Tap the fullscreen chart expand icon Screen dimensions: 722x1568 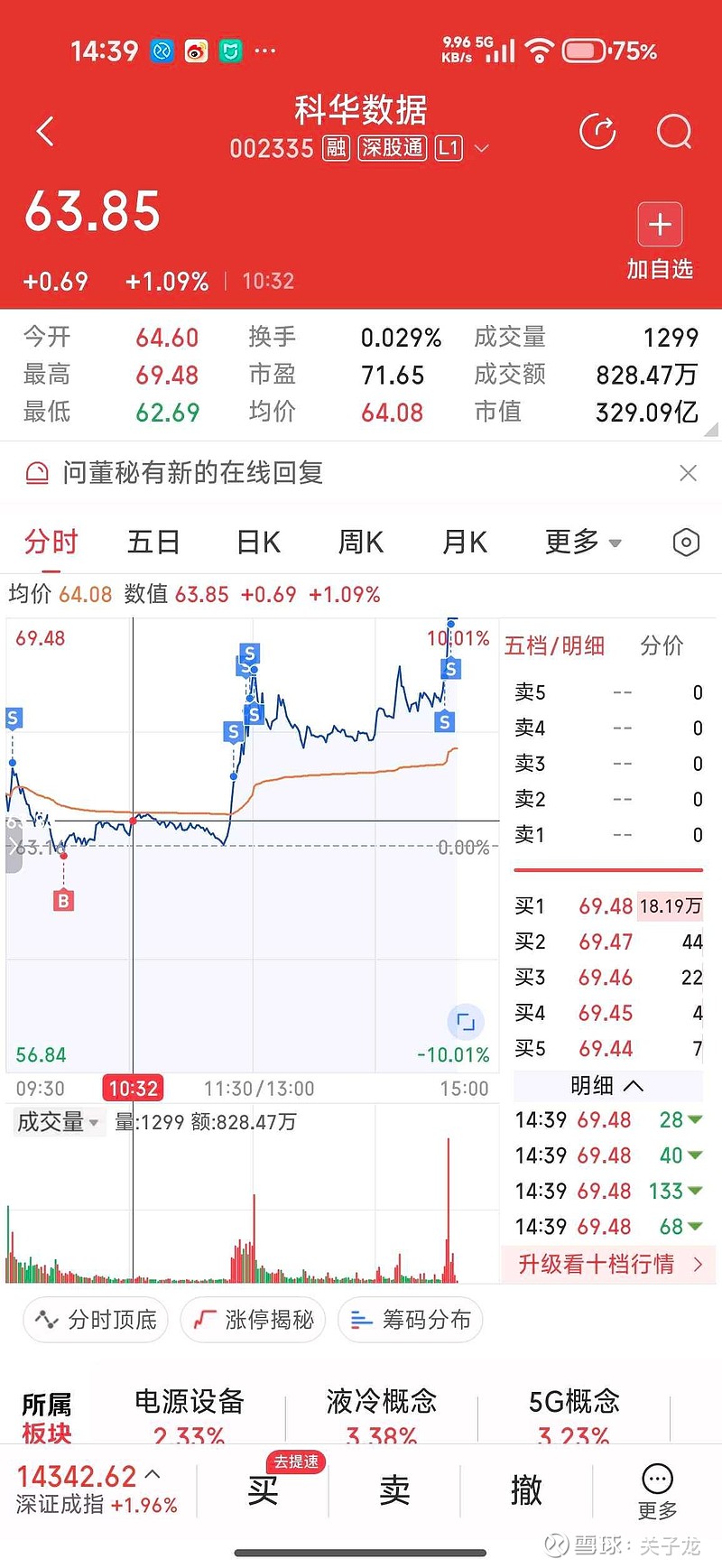click(x=464, y=1021)
